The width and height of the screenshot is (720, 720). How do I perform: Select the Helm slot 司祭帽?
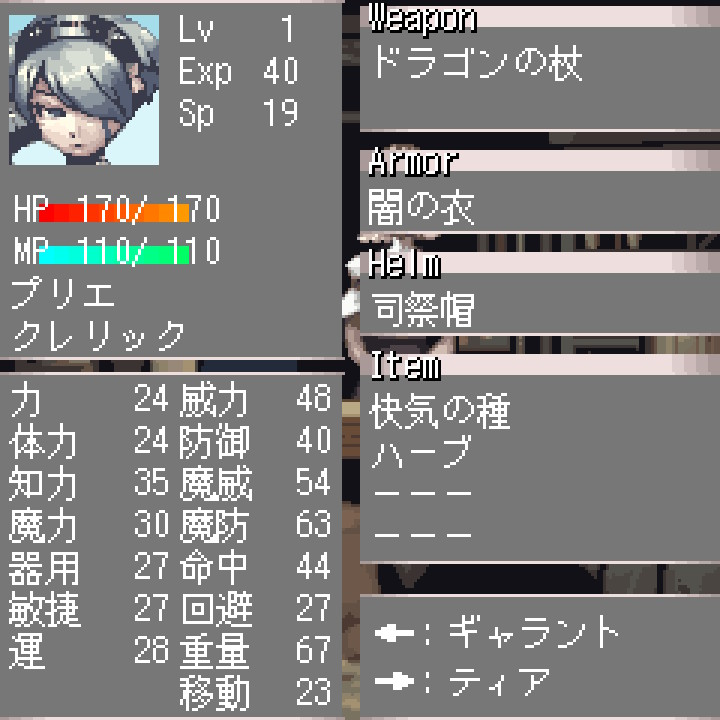tap(422, 311)
